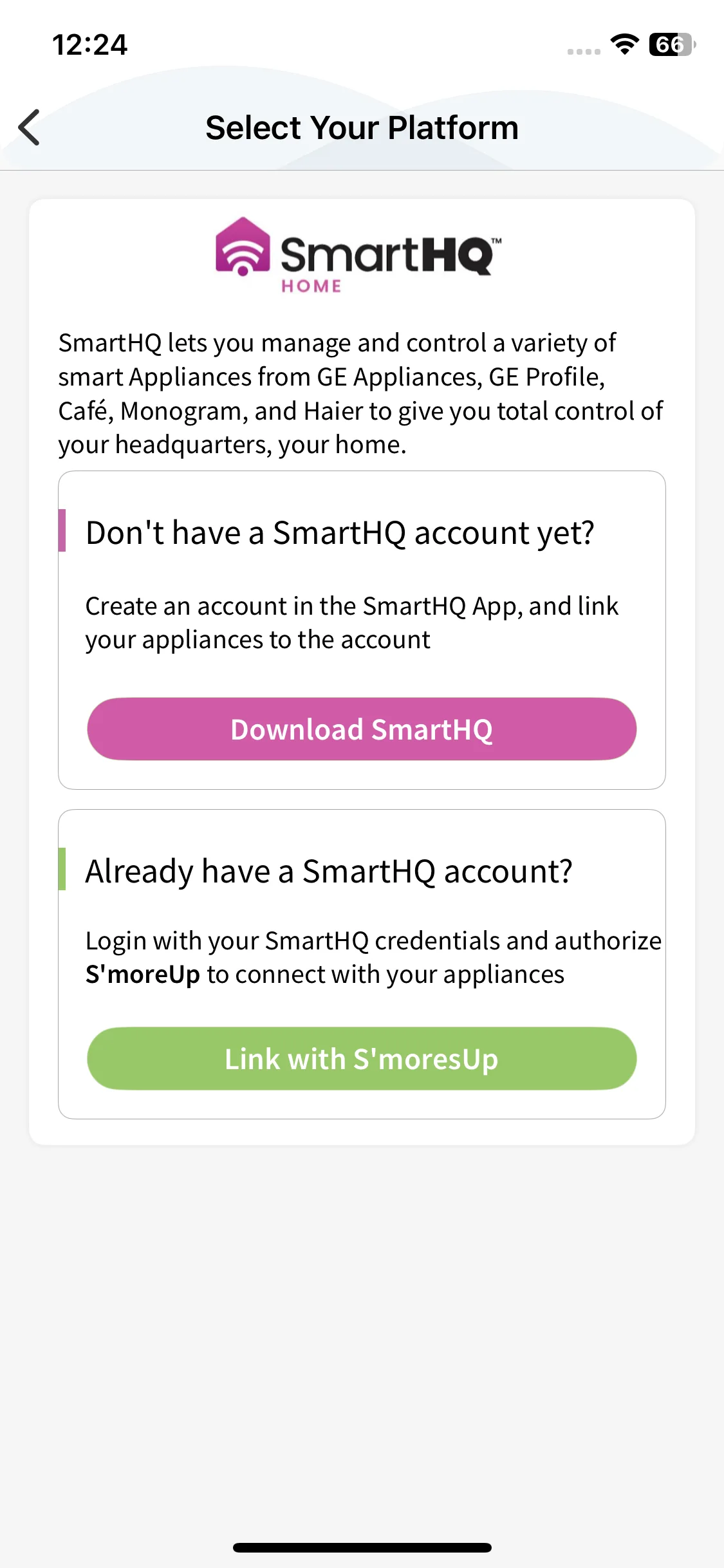Go back from Select Your Platform
Viewport: 724px width, 1568px height.
30,127
